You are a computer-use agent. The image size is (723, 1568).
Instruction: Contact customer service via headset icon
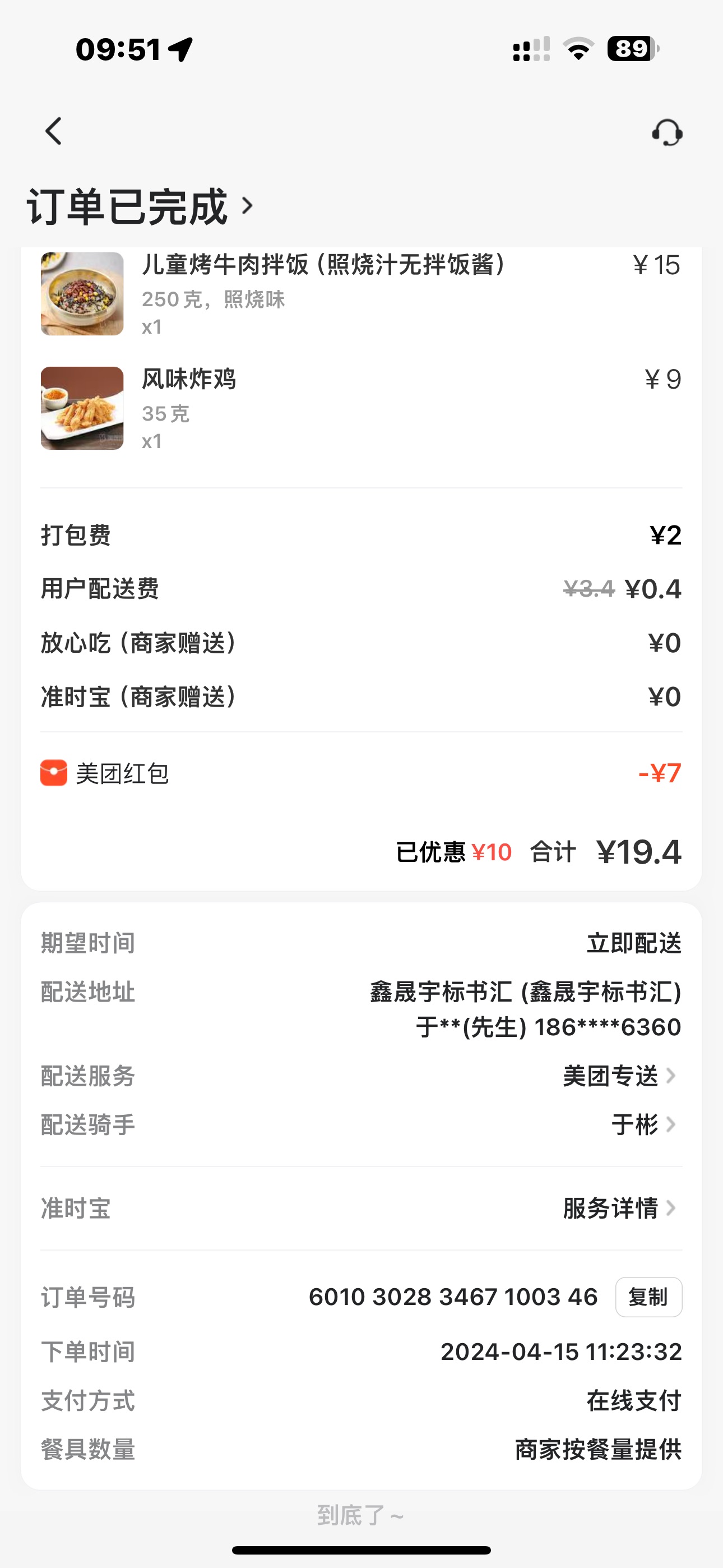(x=667, y=132)
